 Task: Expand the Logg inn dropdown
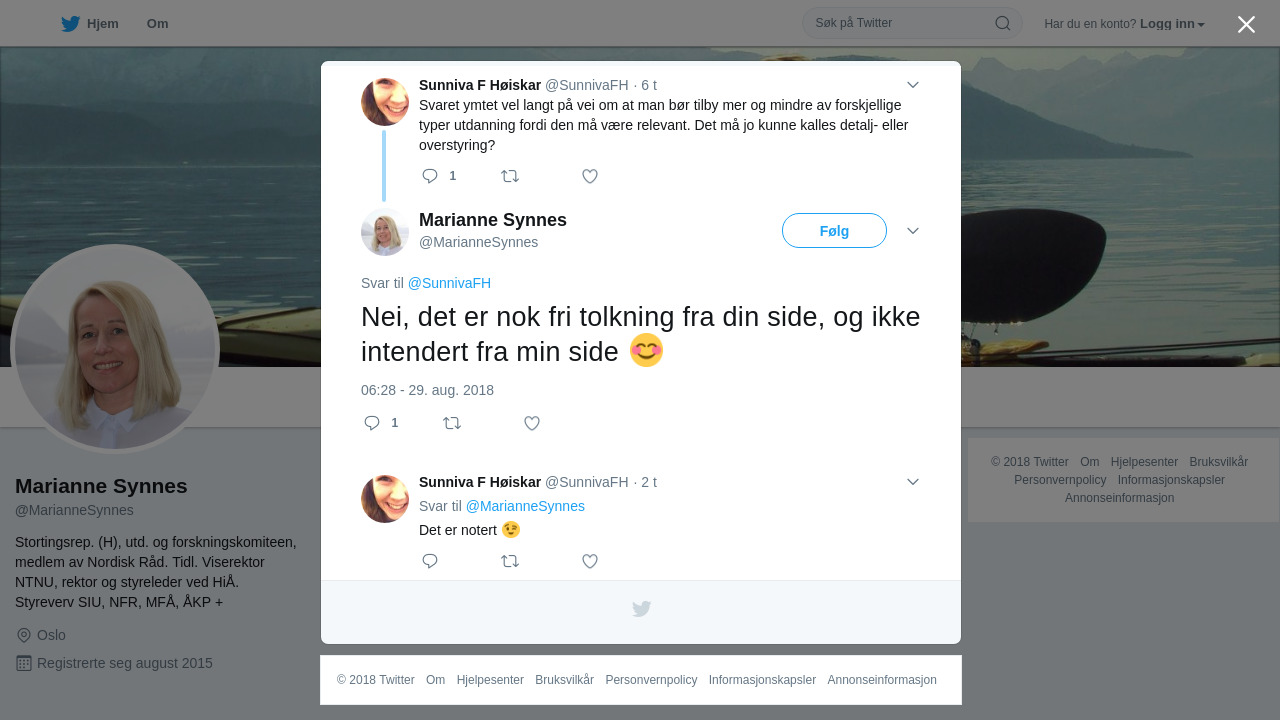pyautogui.click(x=1172, y=24)
